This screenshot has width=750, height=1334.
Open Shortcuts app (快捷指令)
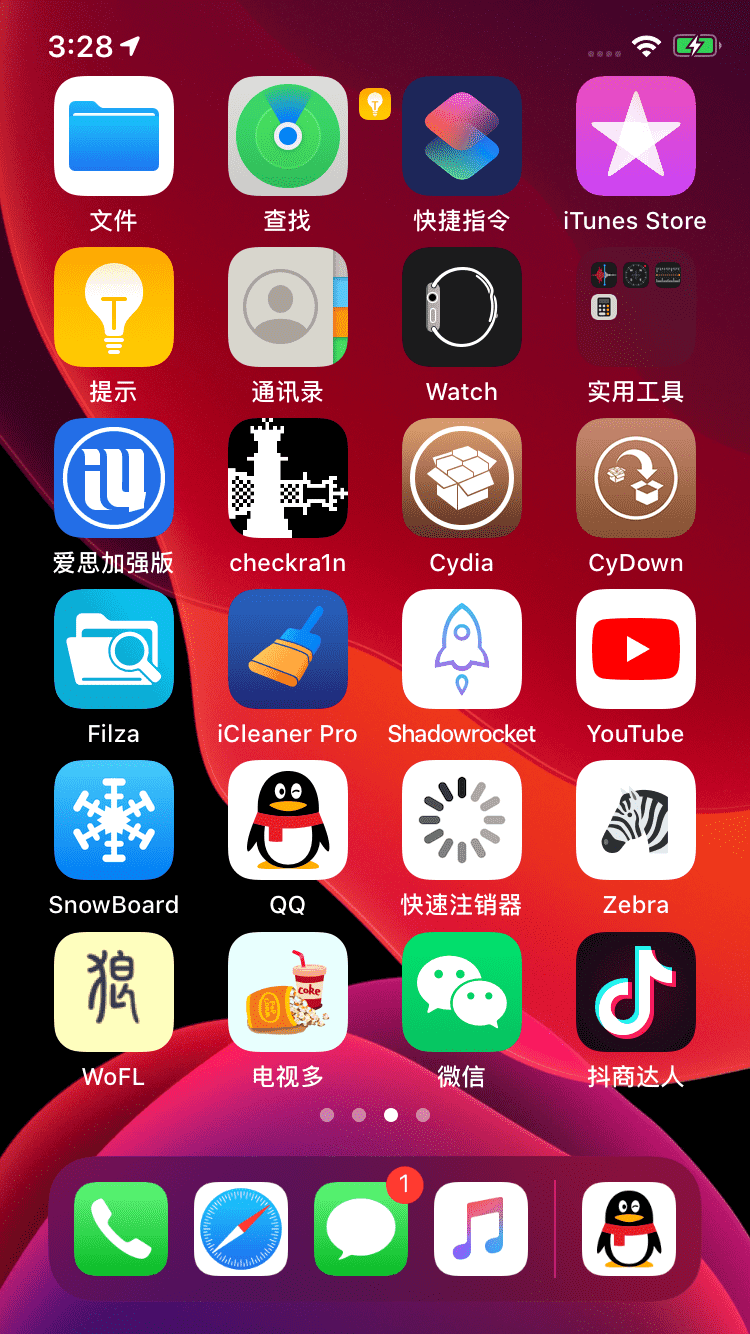click(x=462, y=136)
